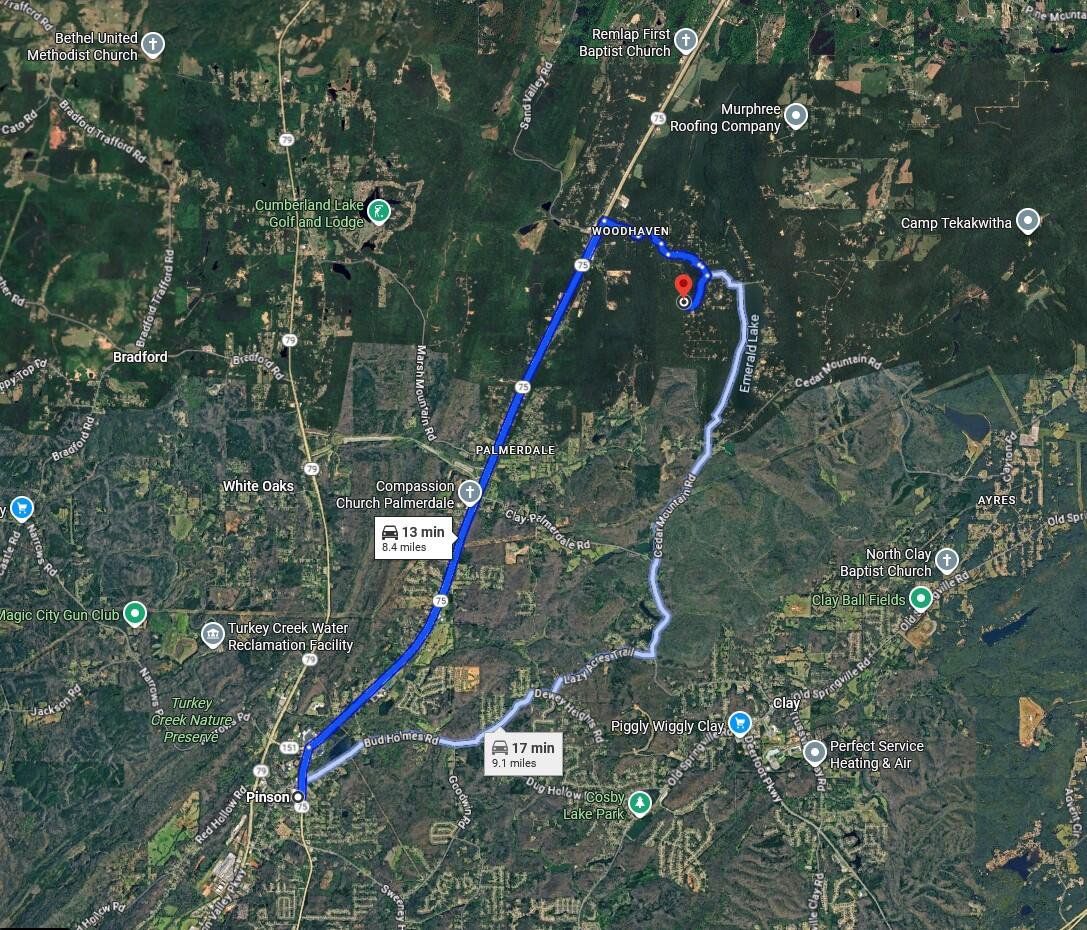Image resolution: width=1087 pixels, height=930 pixels.
Task: Open Perfect Service Heating & Air marker
Action: tap(815, 752)
